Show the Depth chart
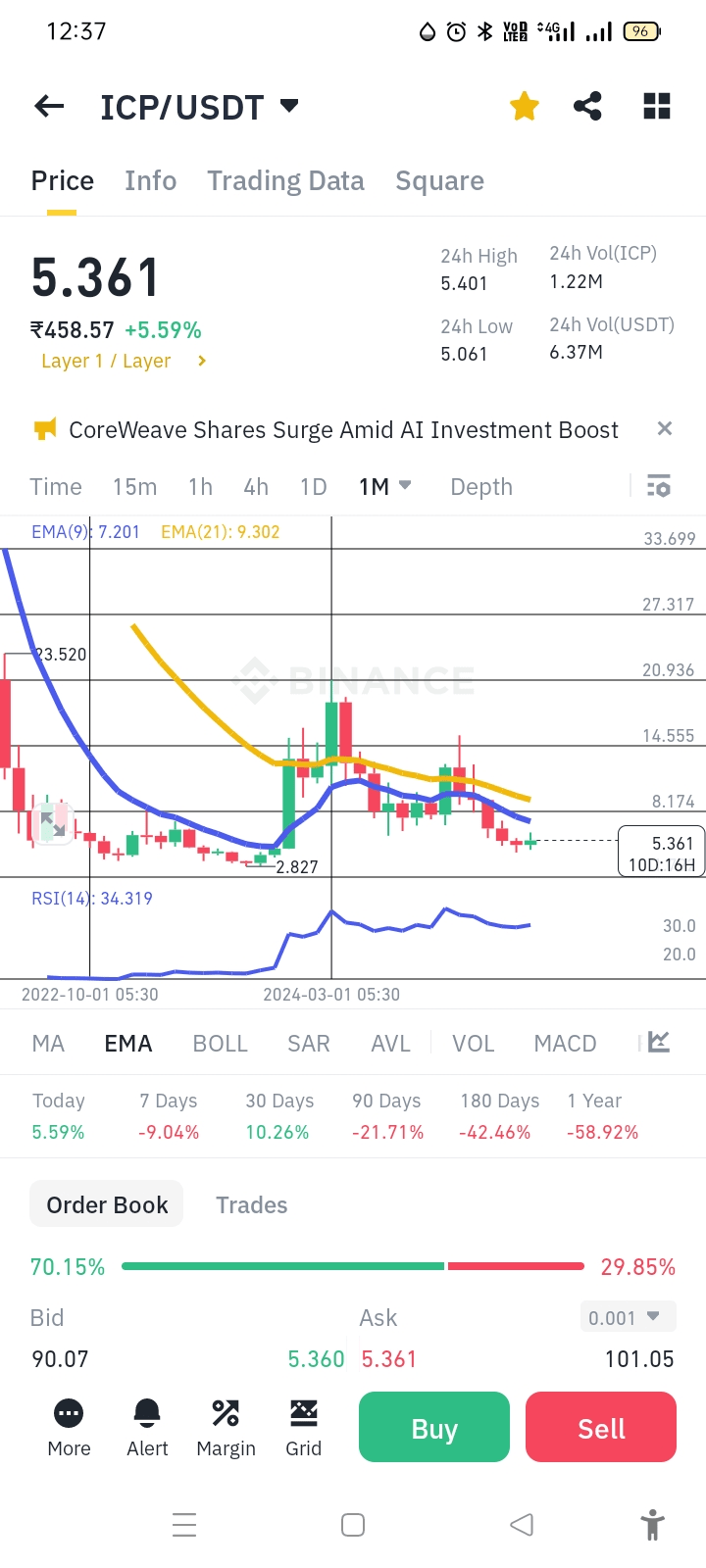 pos(480,487)
